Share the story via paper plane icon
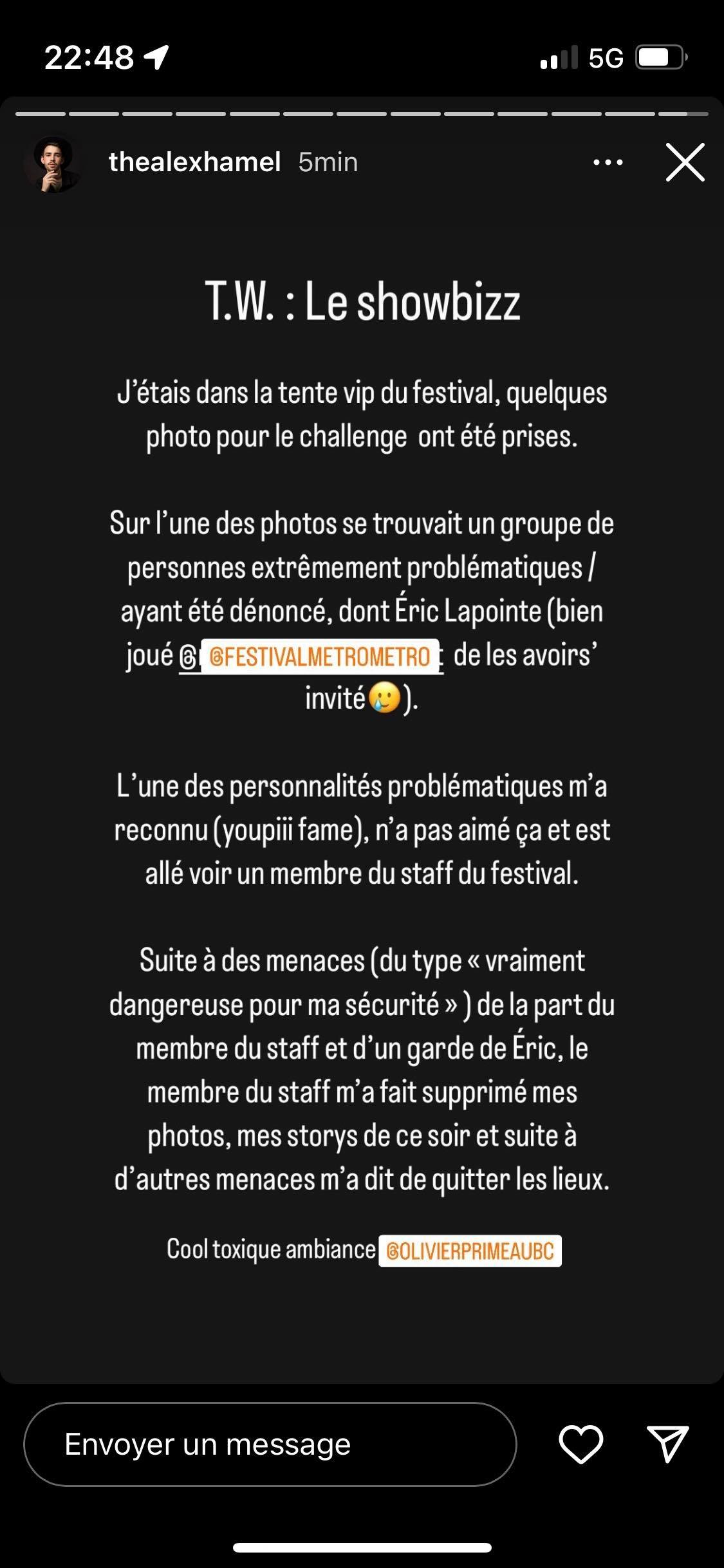The image size is (724, 1568). (667, 1444)
